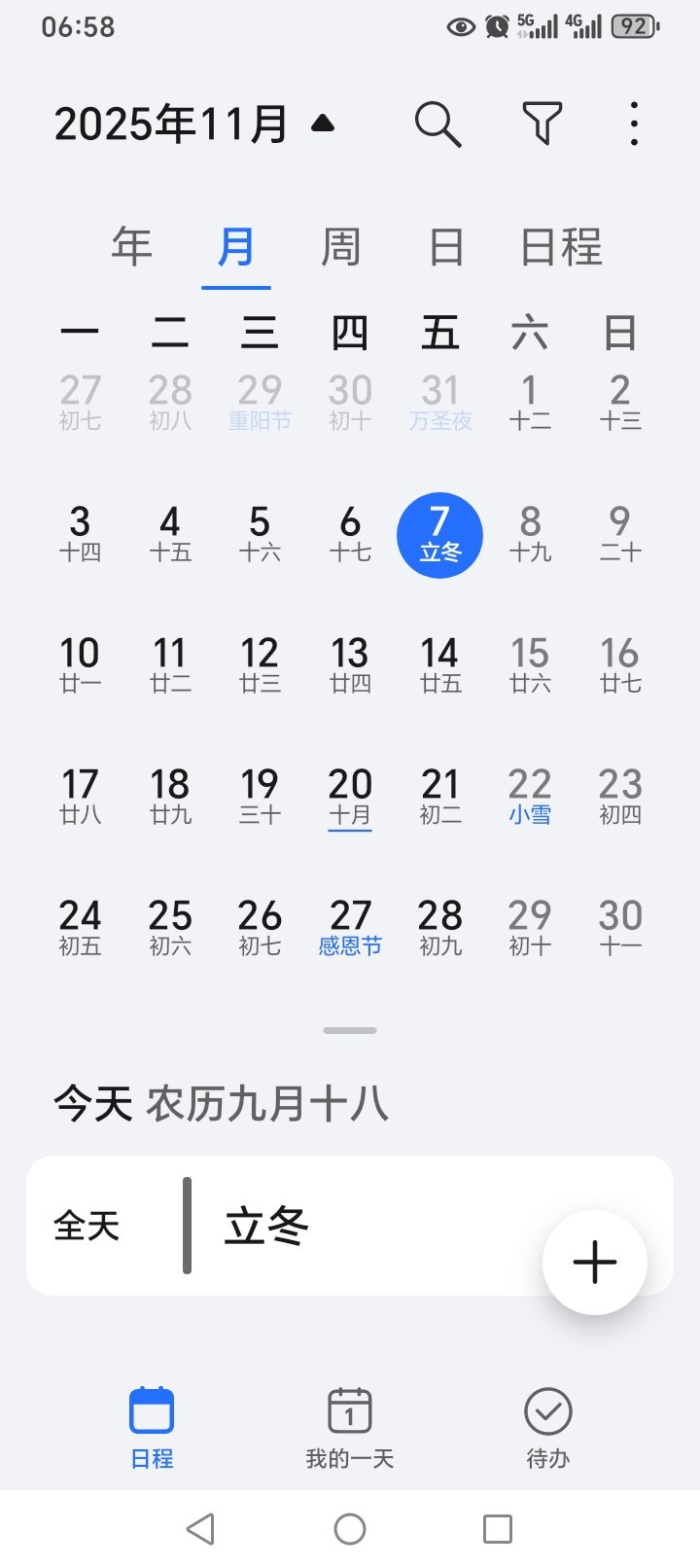
Task: Switch to the 日程 view tab at top
Action: 562,247
